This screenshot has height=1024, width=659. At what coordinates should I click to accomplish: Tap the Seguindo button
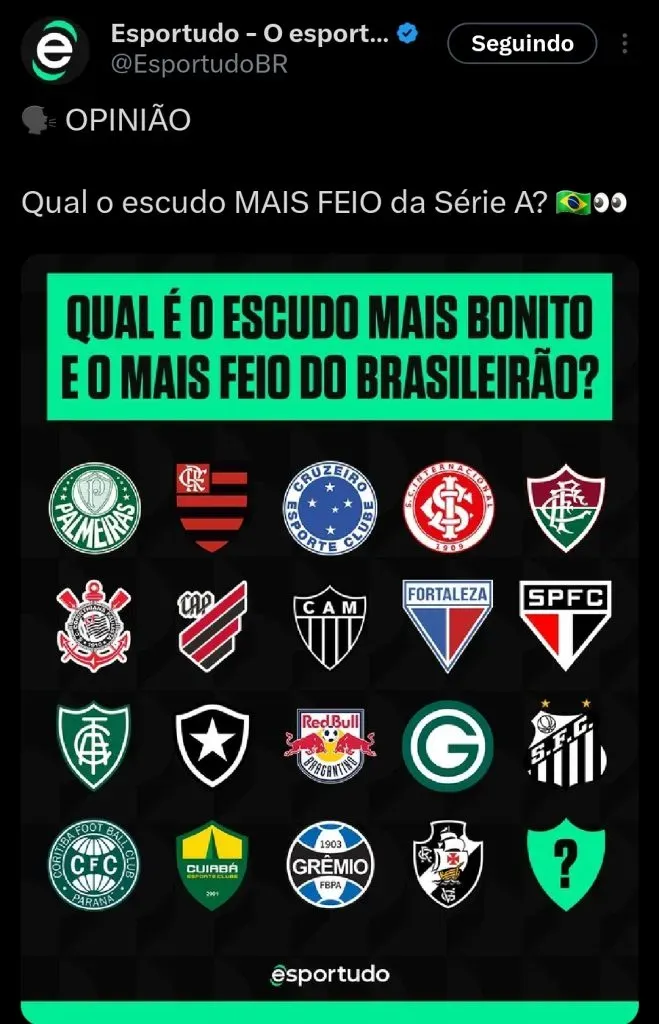(522, 44)
